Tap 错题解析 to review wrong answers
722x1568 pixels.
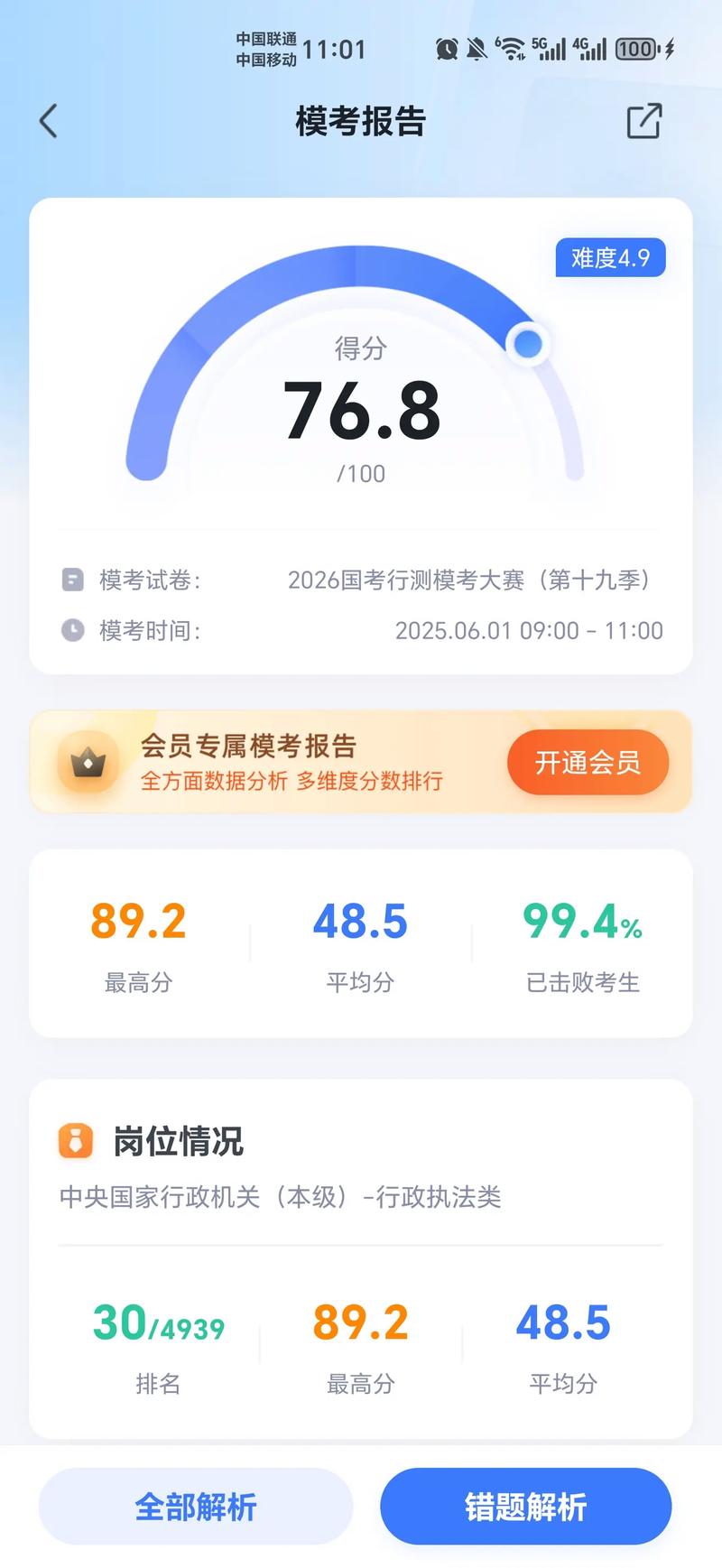[525, 1506]
